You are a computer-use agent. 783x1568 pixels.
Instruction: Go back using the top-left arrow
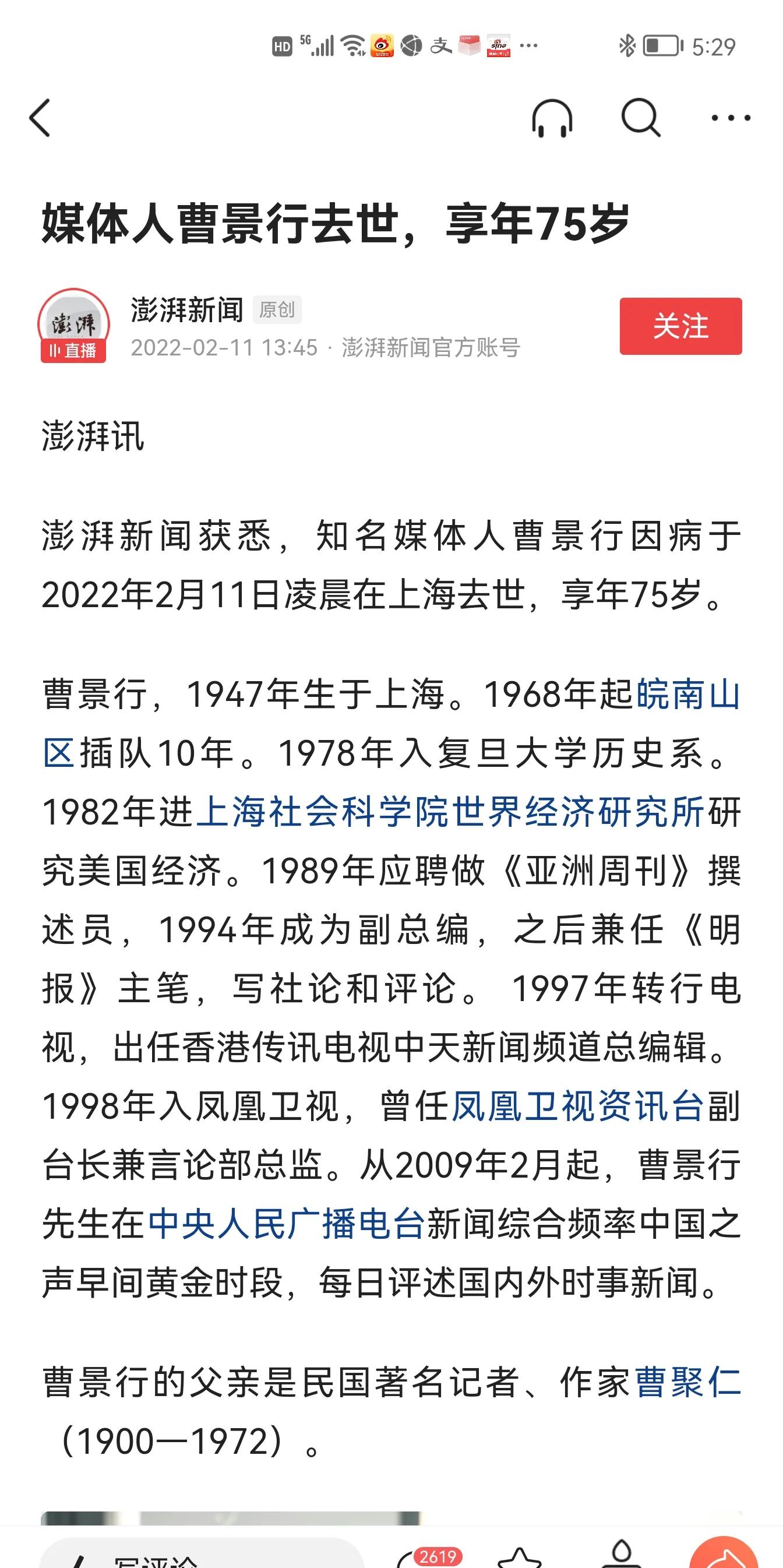40,118
